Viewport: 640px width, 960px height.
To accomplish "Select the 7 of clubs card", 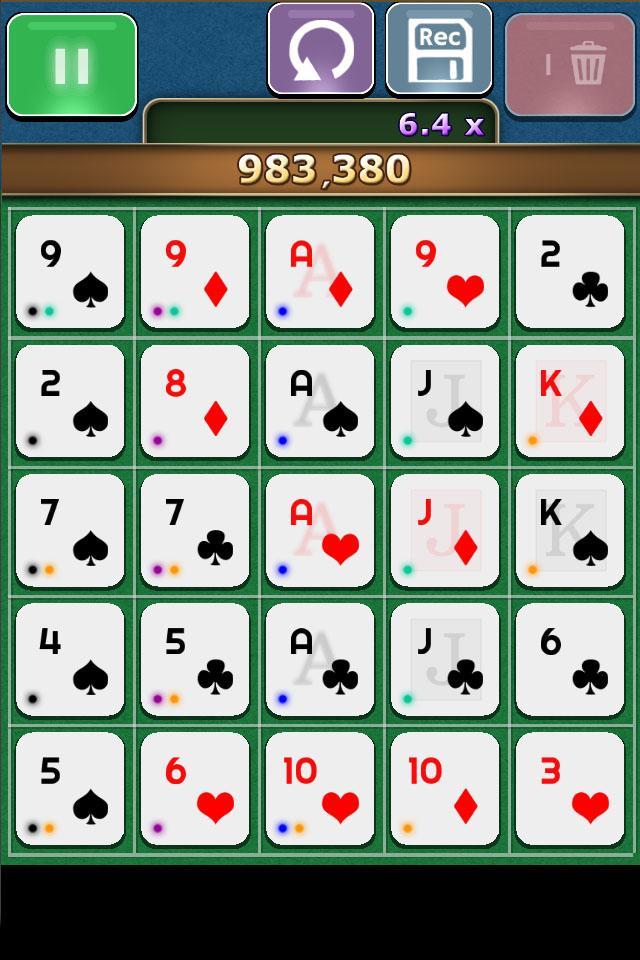I will coord(195,530).
